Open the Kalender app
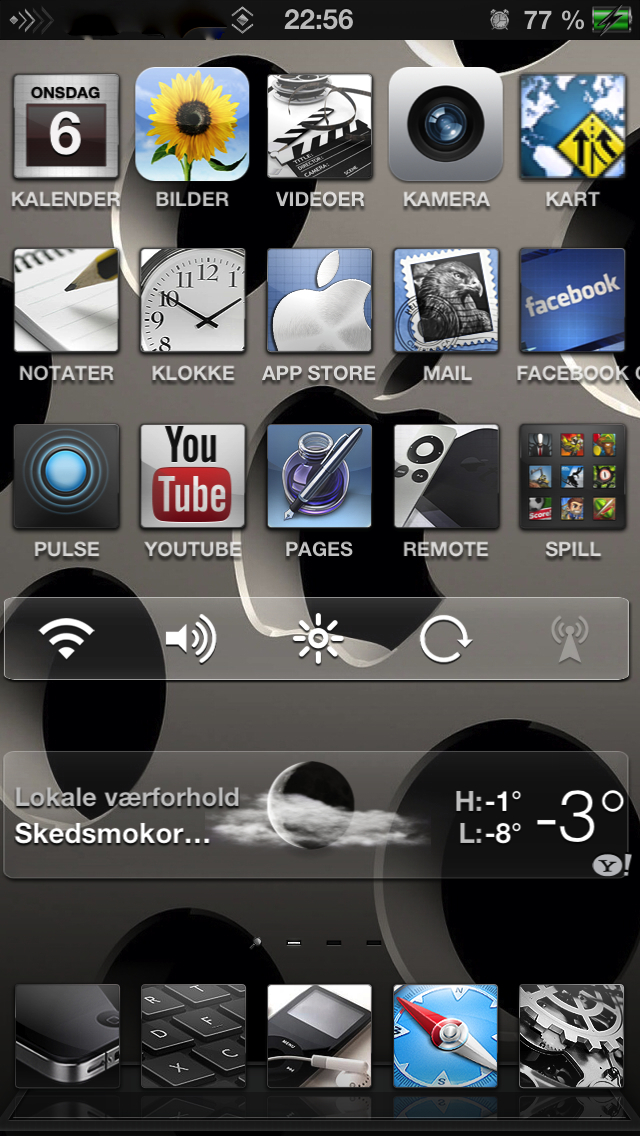This screenshot has width=640, height=1136. coord(66,126)
